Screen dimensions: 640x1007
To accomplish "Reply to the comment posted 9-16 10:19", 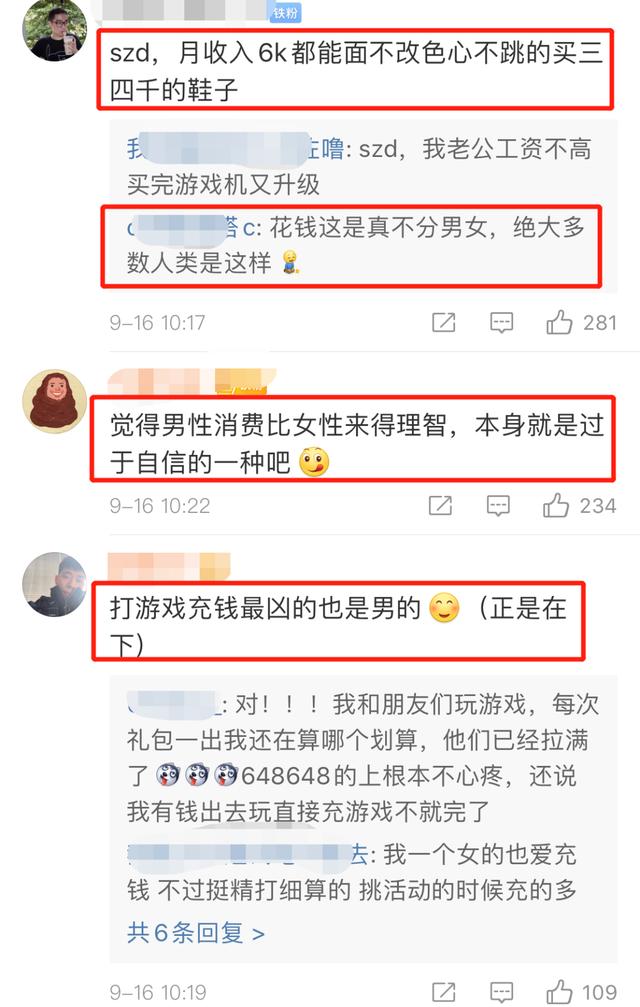I will [501, 991].
